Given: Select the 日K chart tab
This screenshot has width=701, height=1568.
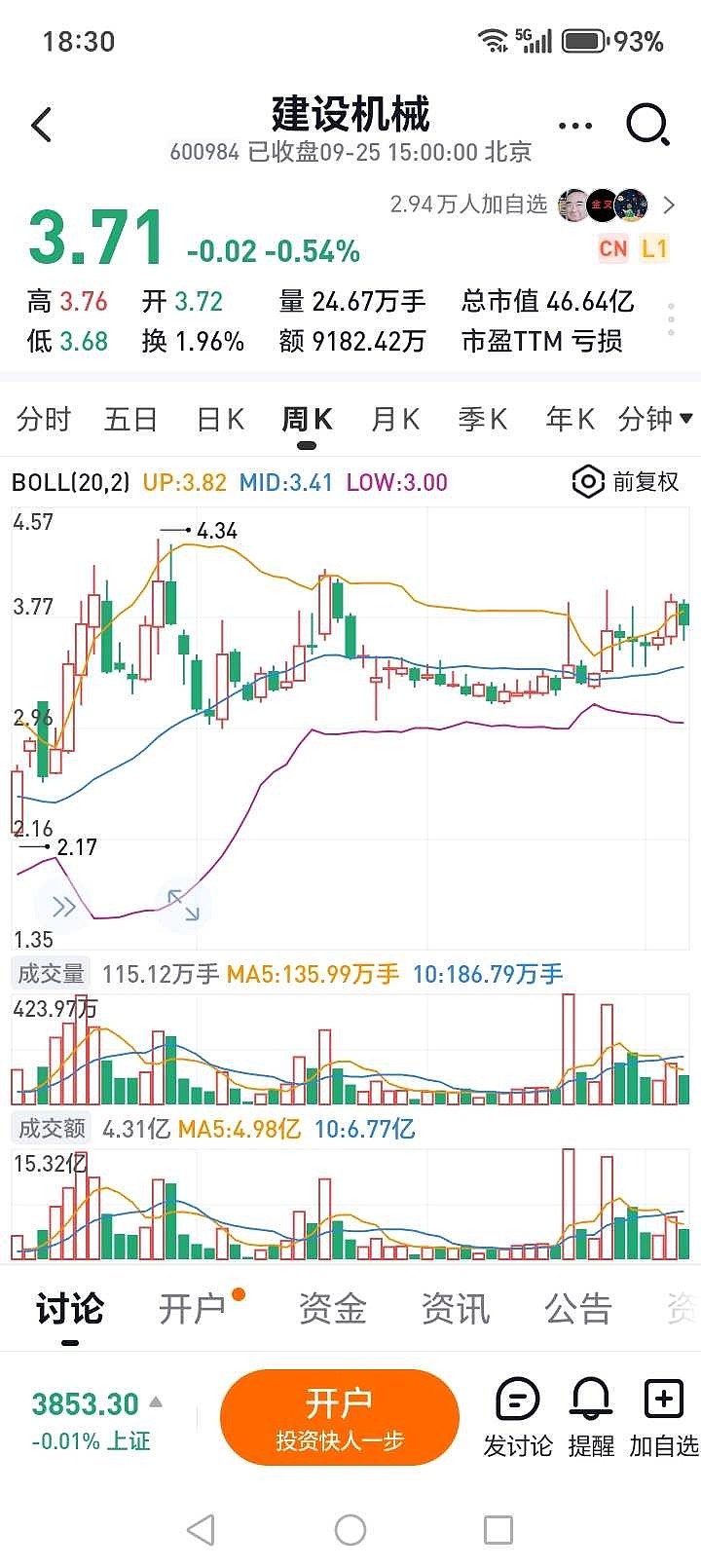Looking at the screenshot, I should pyautogui.click(x=220, y=420).
